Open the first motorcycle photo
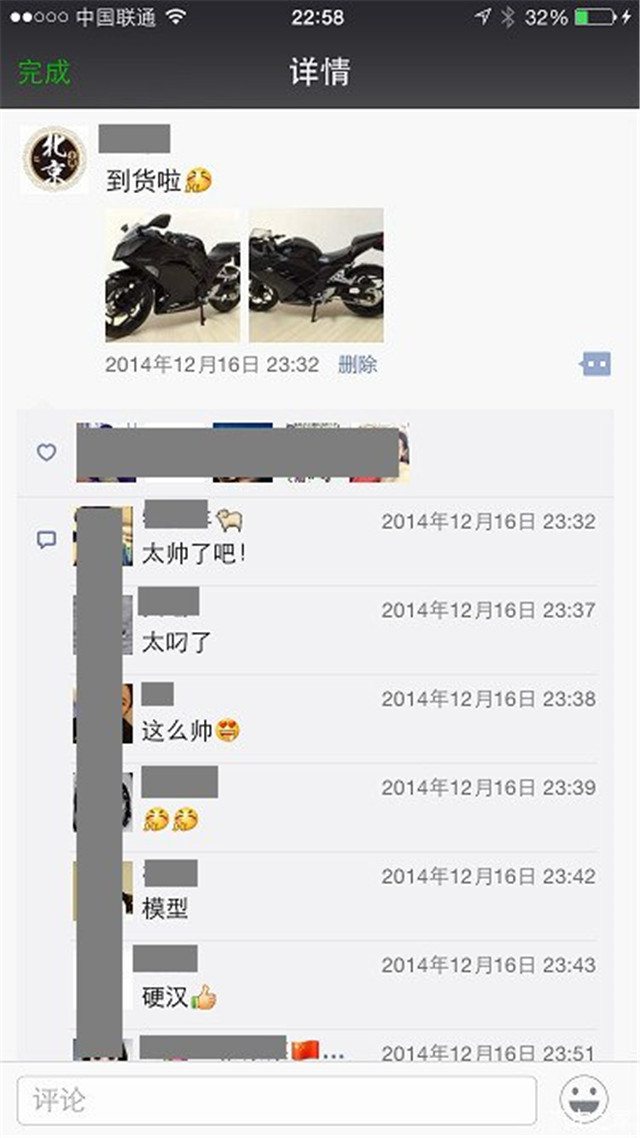Viewport: 640px width, 1138px height. click(173, 275)
